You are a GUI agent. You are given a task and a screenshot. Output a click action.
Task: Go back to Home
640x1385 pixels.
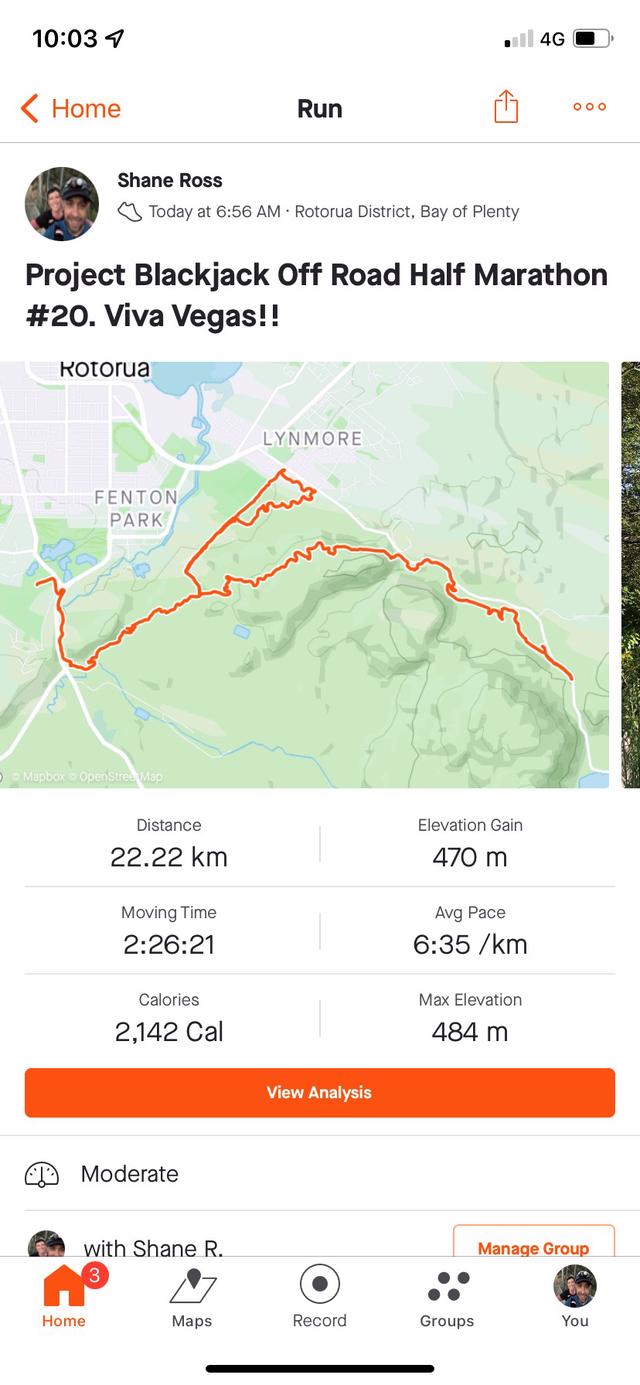(x=70, y=108)
